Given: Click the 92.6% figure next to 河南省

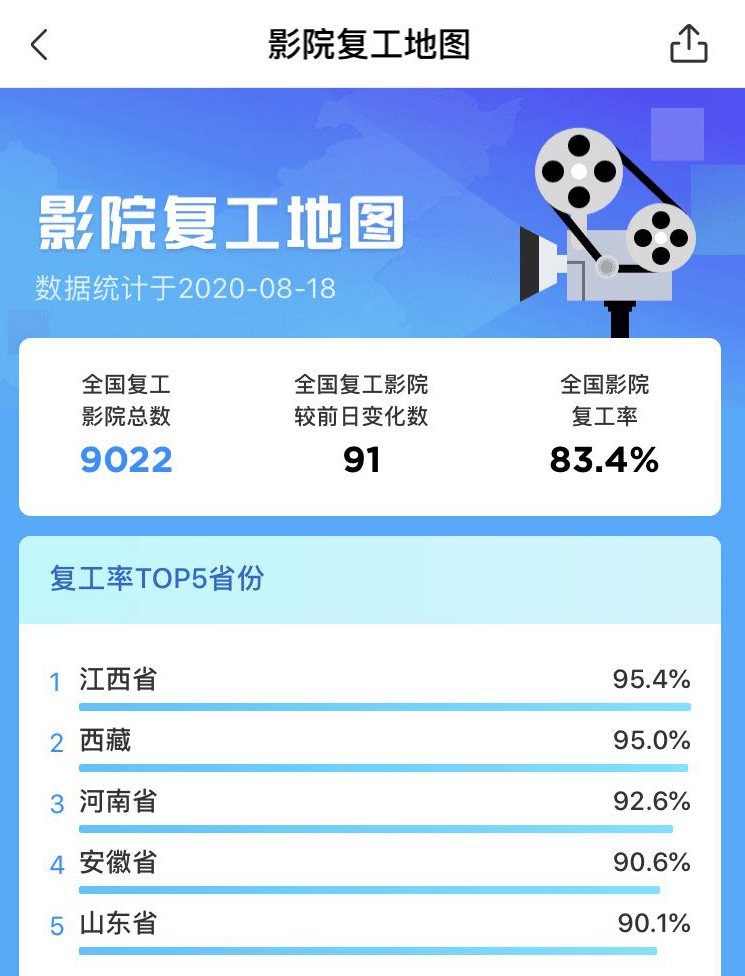Looking at the screenshot, I should click(652, 802).
